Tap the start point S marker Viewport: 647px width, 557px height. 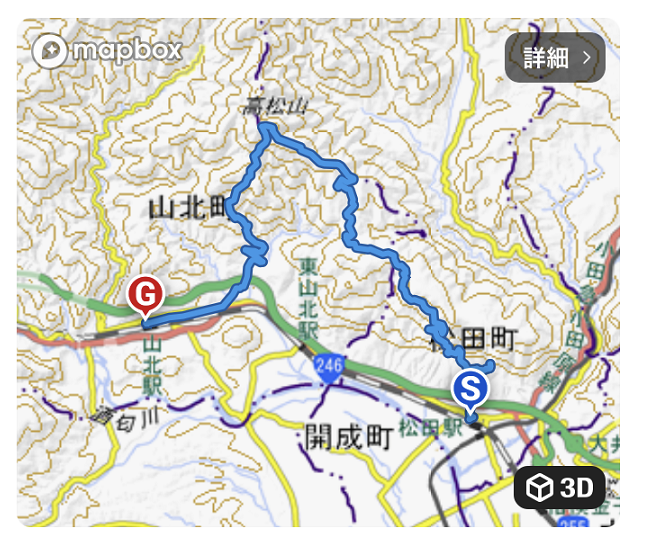[x=471, y=388]
